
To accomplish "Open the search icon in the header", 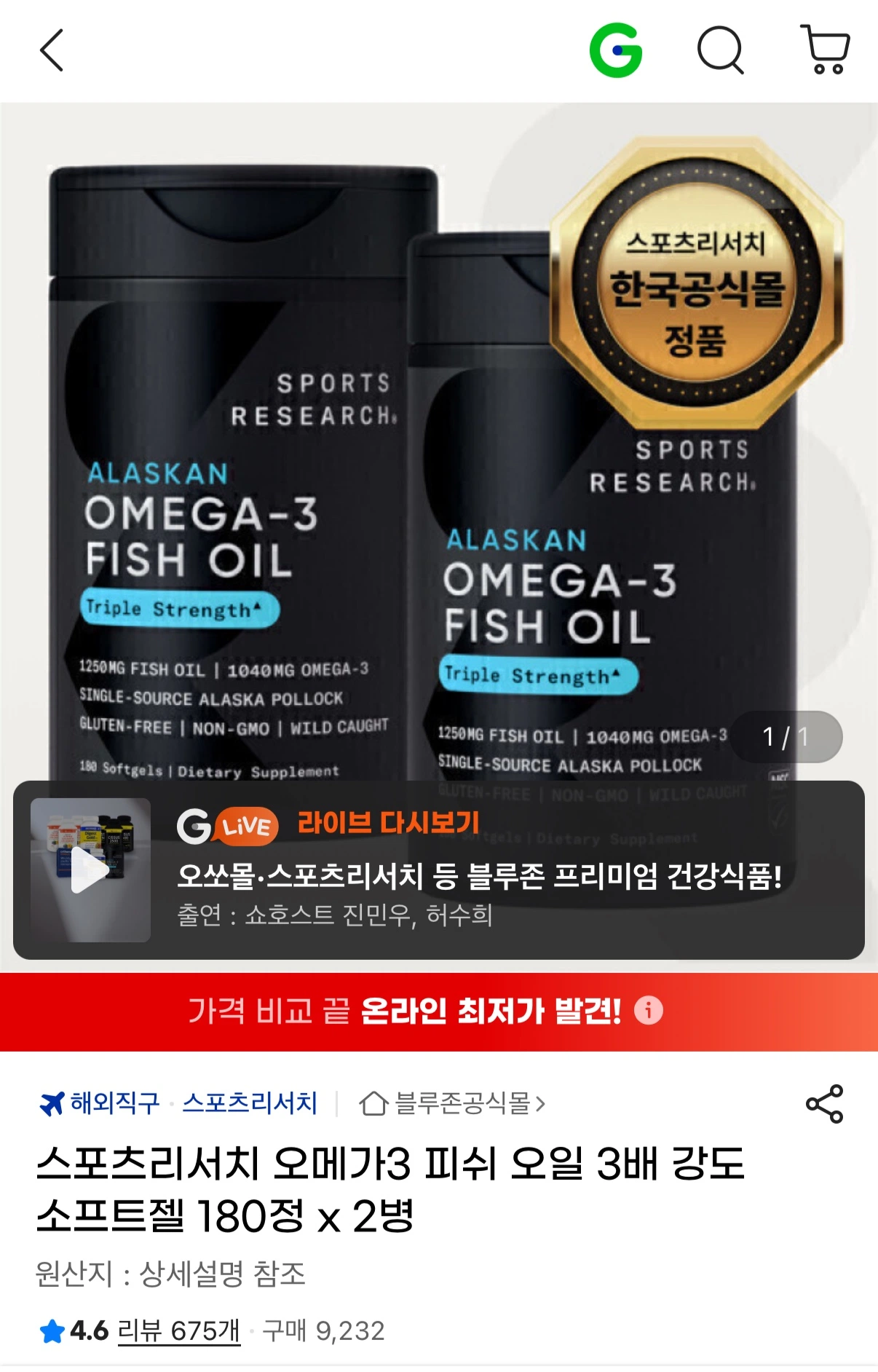I will click(x=720, y=51).
